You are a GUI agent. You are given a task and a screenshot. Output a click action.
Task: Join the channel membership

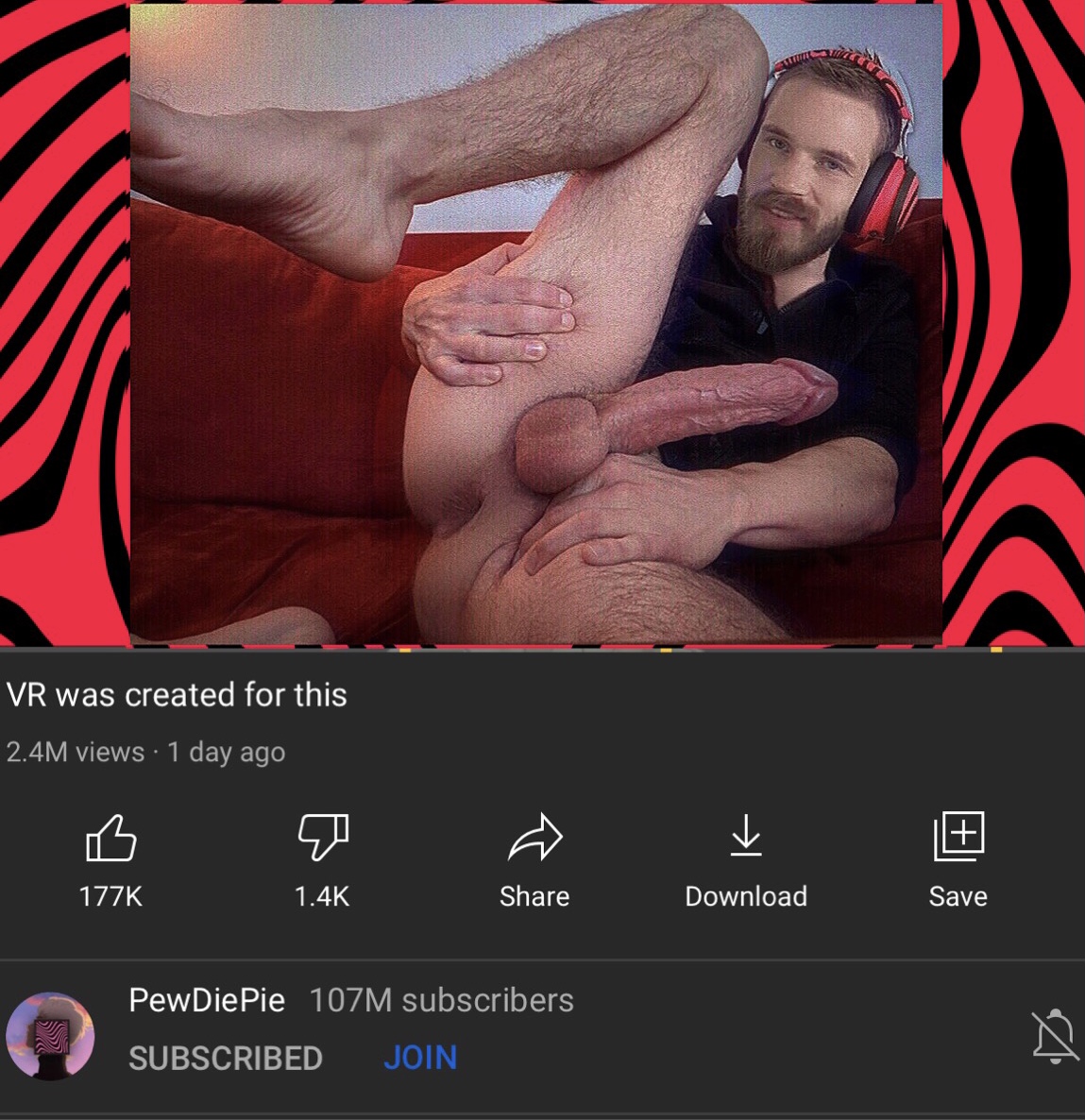(420, 1058)
